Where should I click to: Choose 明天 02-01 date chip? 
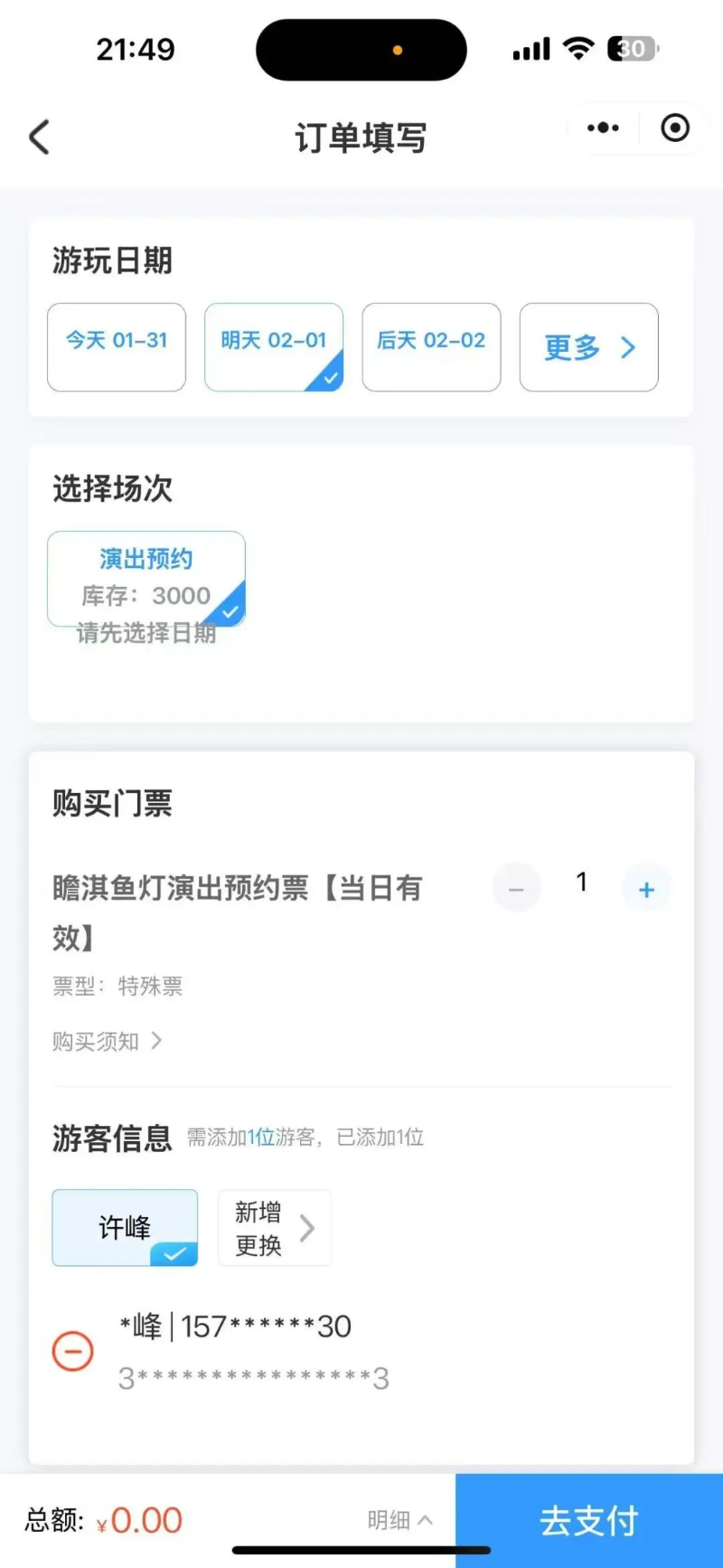coord(274,346)
